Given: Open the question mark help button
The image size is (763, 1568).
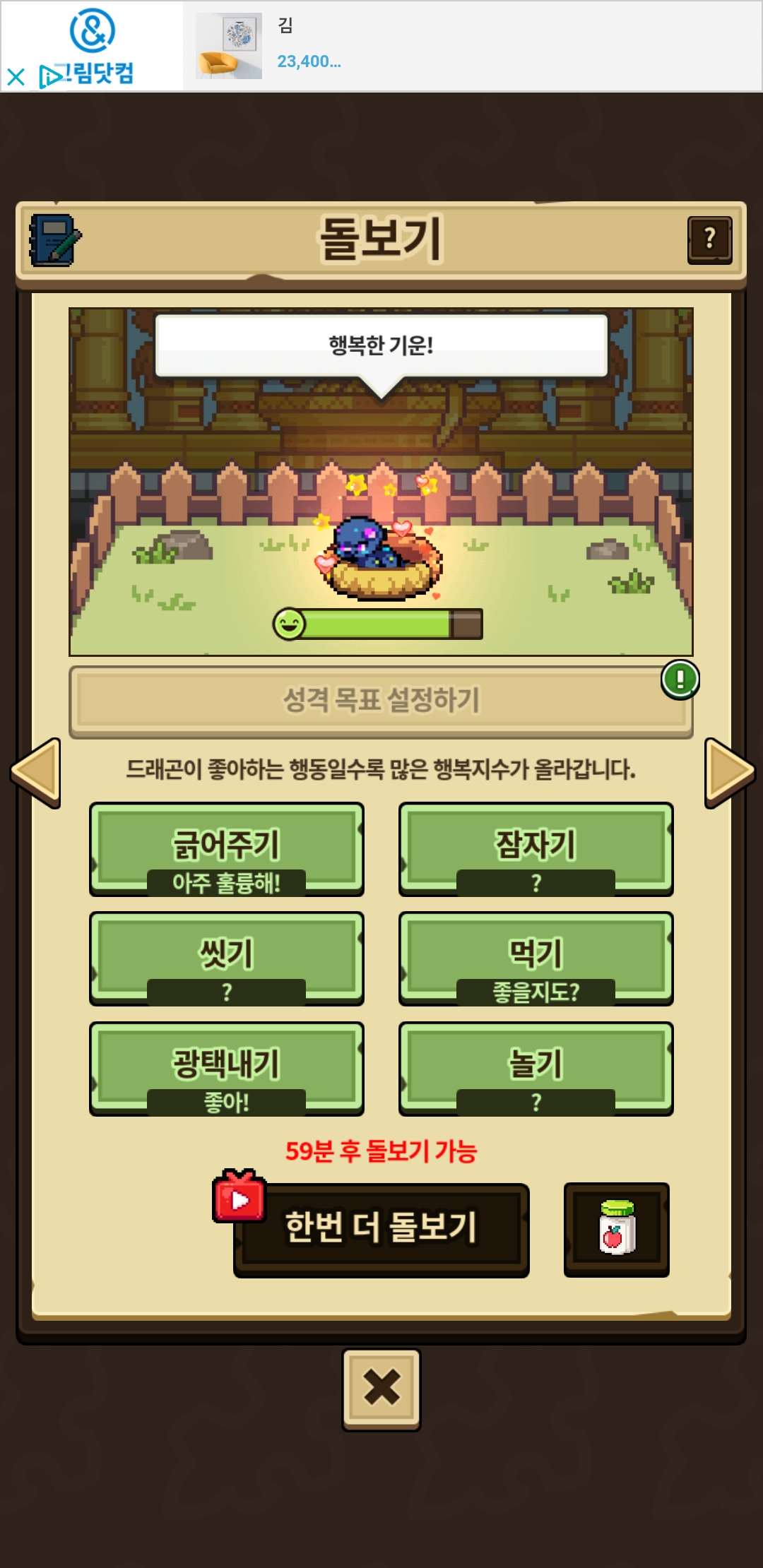Looking at the screenshot, I should [x=709, y=240].
